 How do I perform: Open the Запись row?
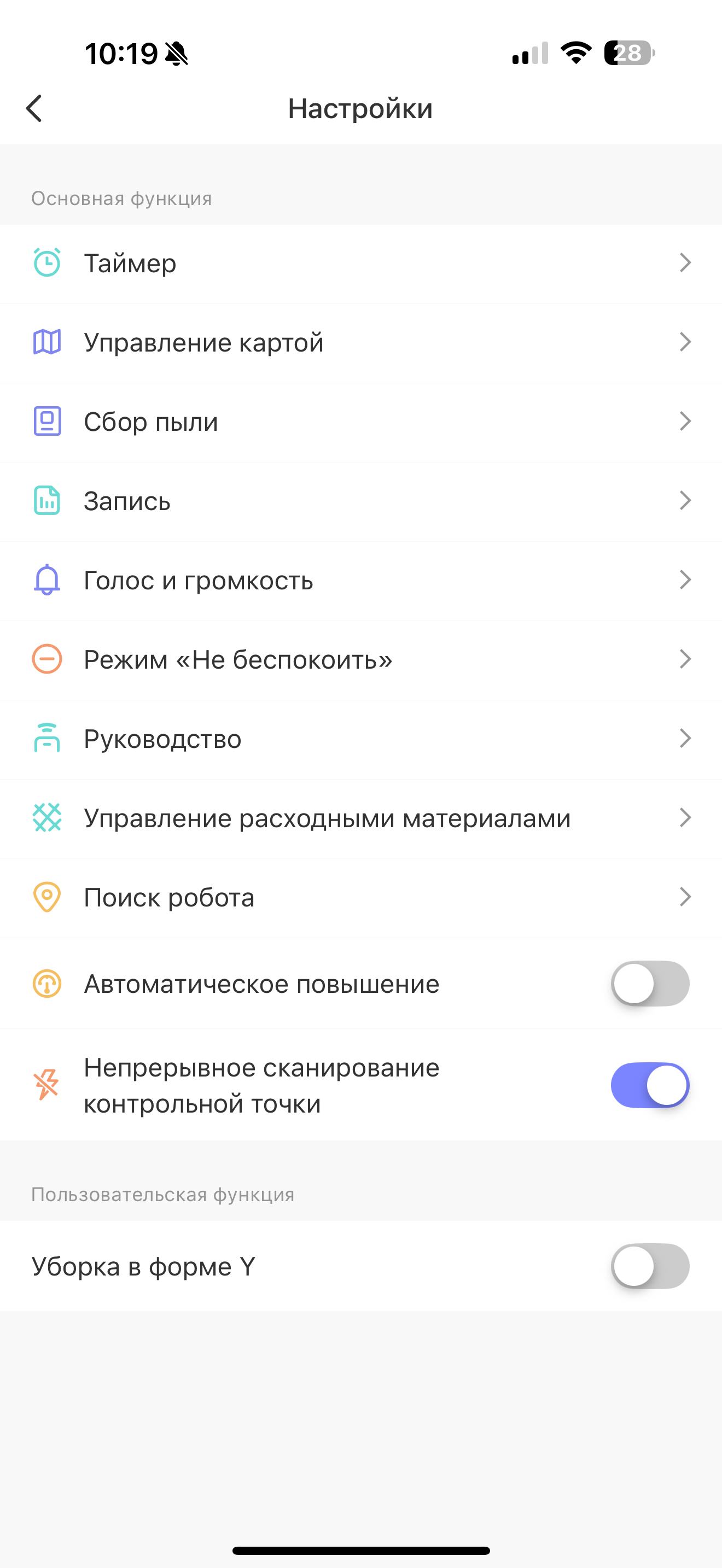[x=360, y=501]
